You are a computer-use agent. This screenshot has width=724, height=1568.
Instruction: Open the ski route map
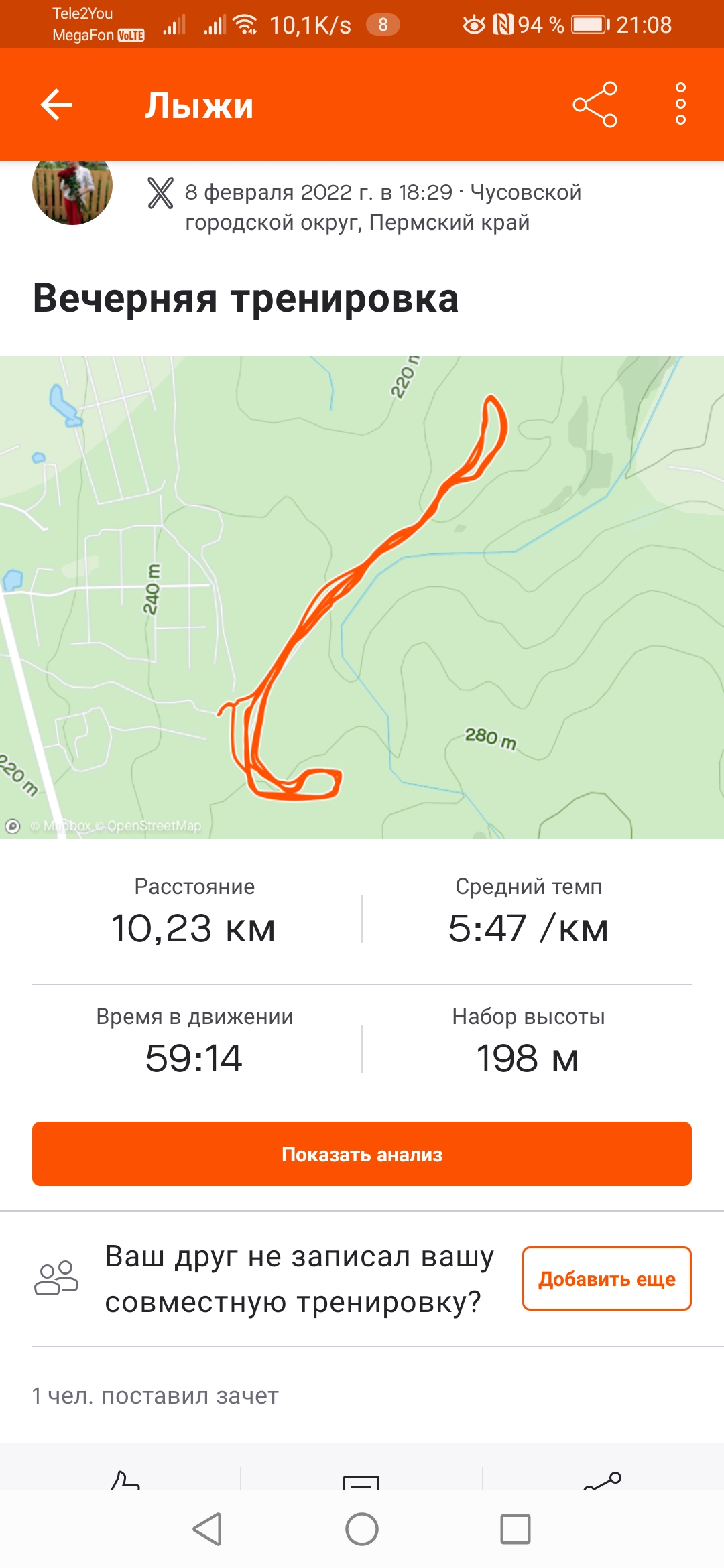tap(362, 596)
